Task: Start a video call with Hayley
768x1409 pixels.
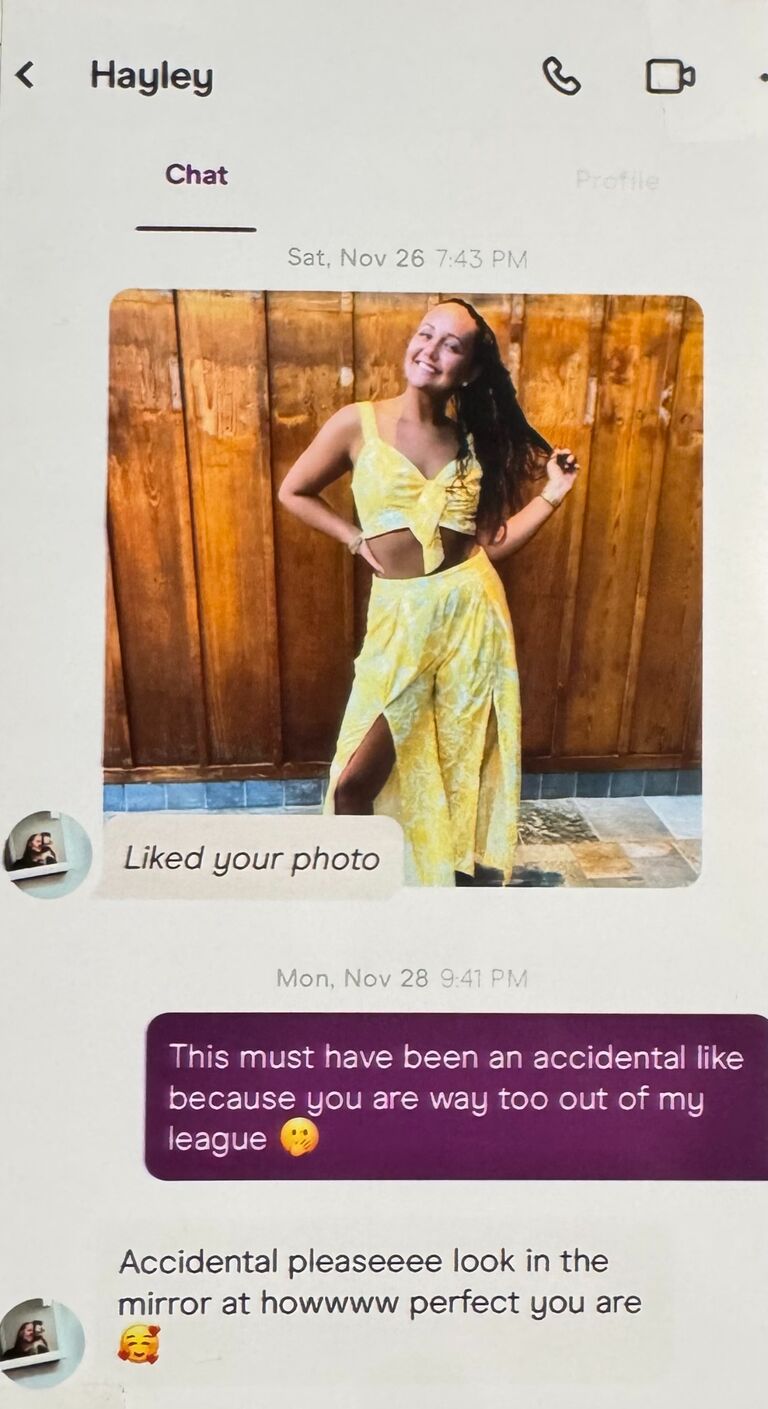Action: click(x=669, y=76)
